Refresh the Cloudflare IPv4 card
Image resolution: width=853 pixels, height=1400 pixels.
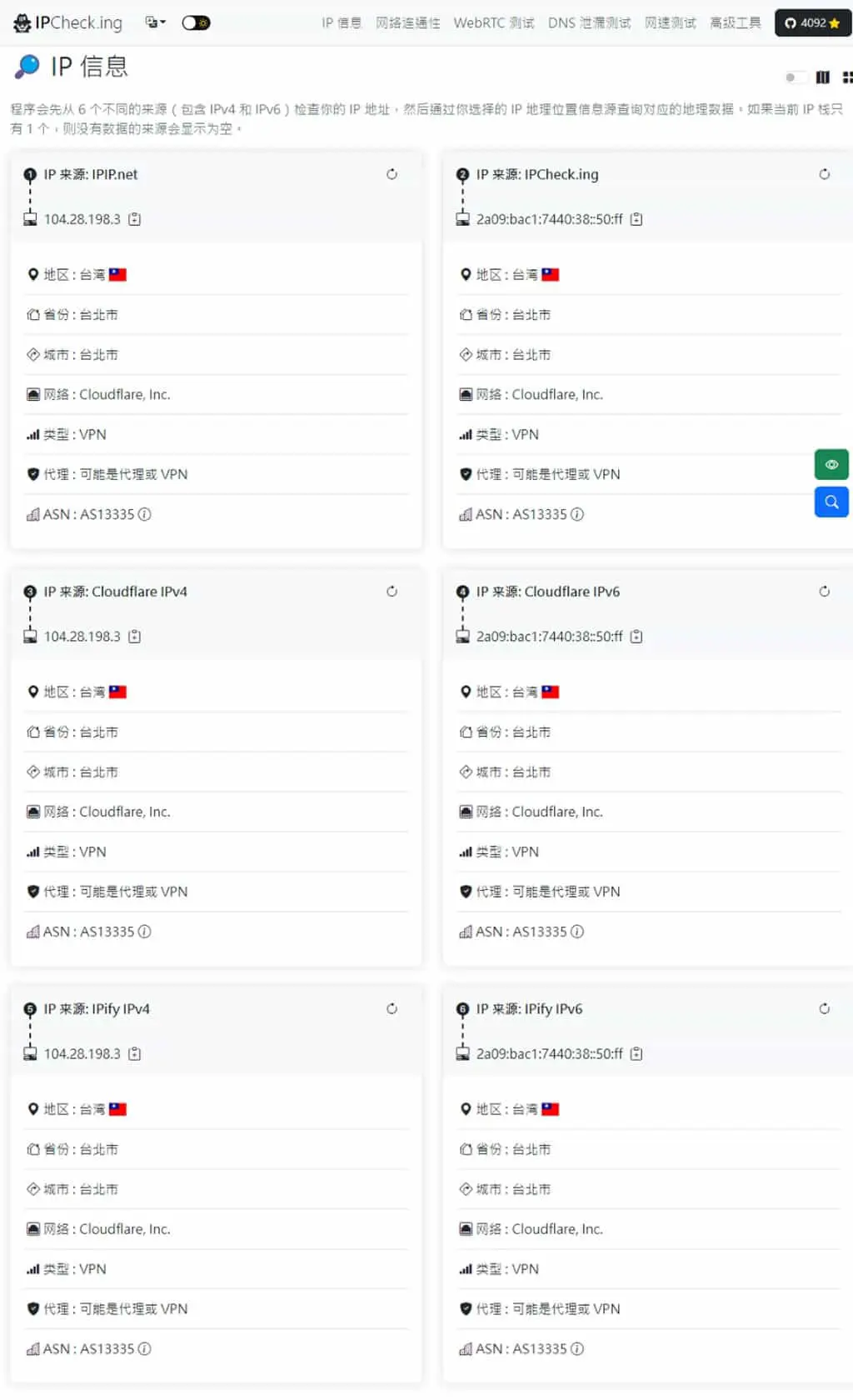tap(392, 592)
